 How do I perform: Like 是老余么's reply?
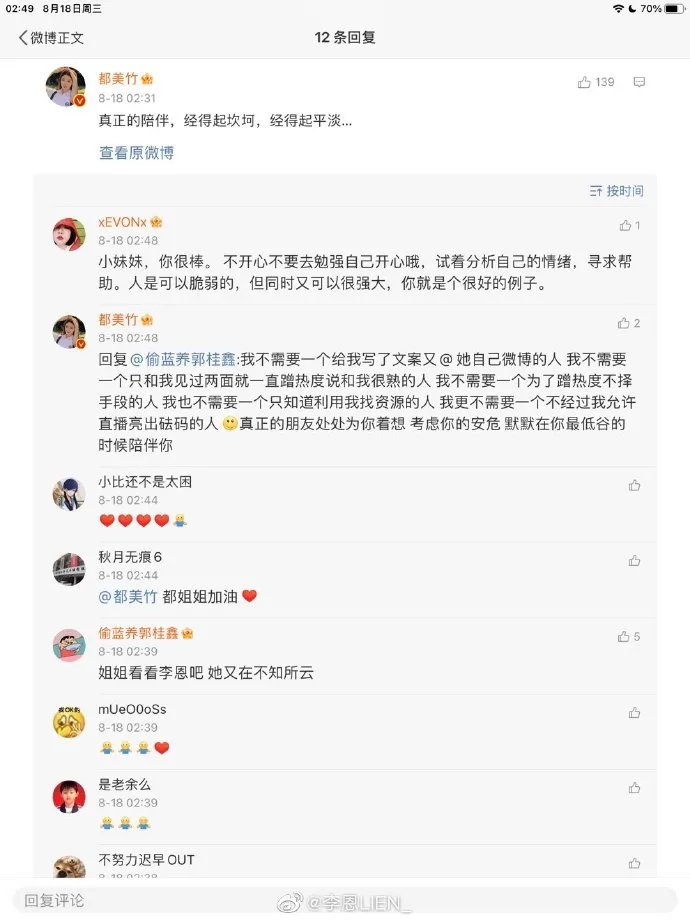[x=634, y=788]
